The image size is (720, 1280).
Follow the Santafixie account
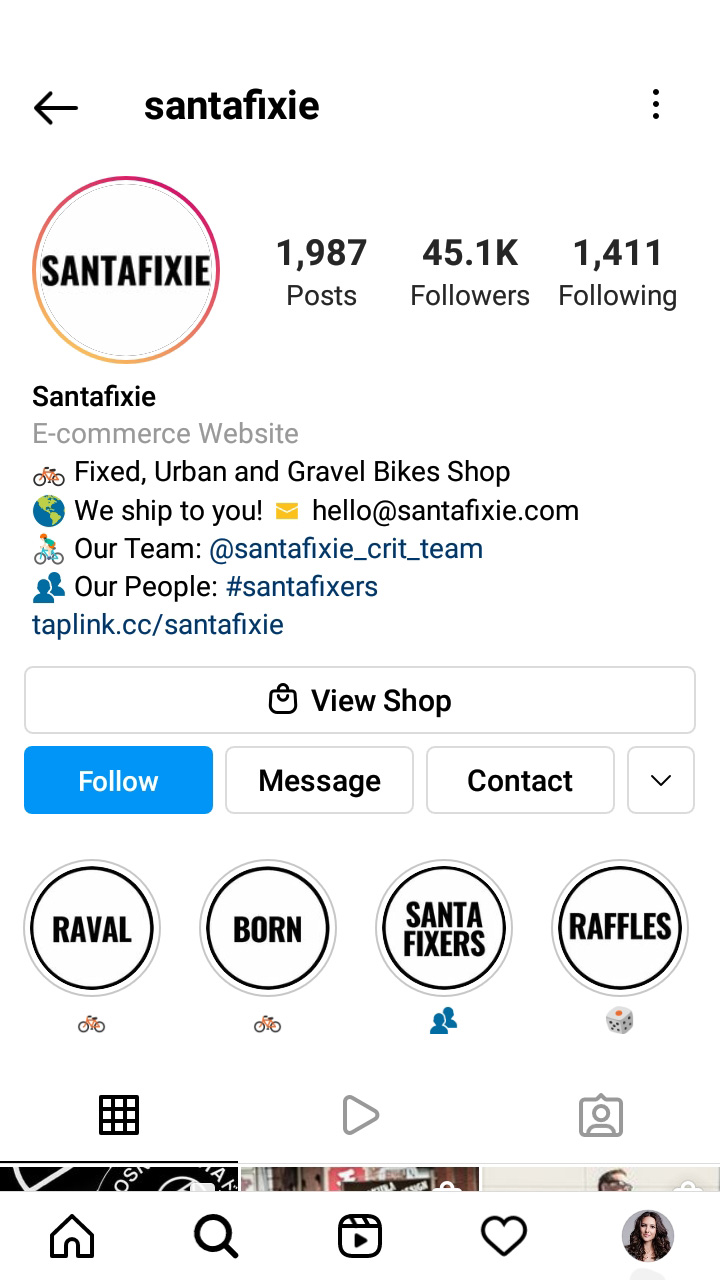coord(118,780)
